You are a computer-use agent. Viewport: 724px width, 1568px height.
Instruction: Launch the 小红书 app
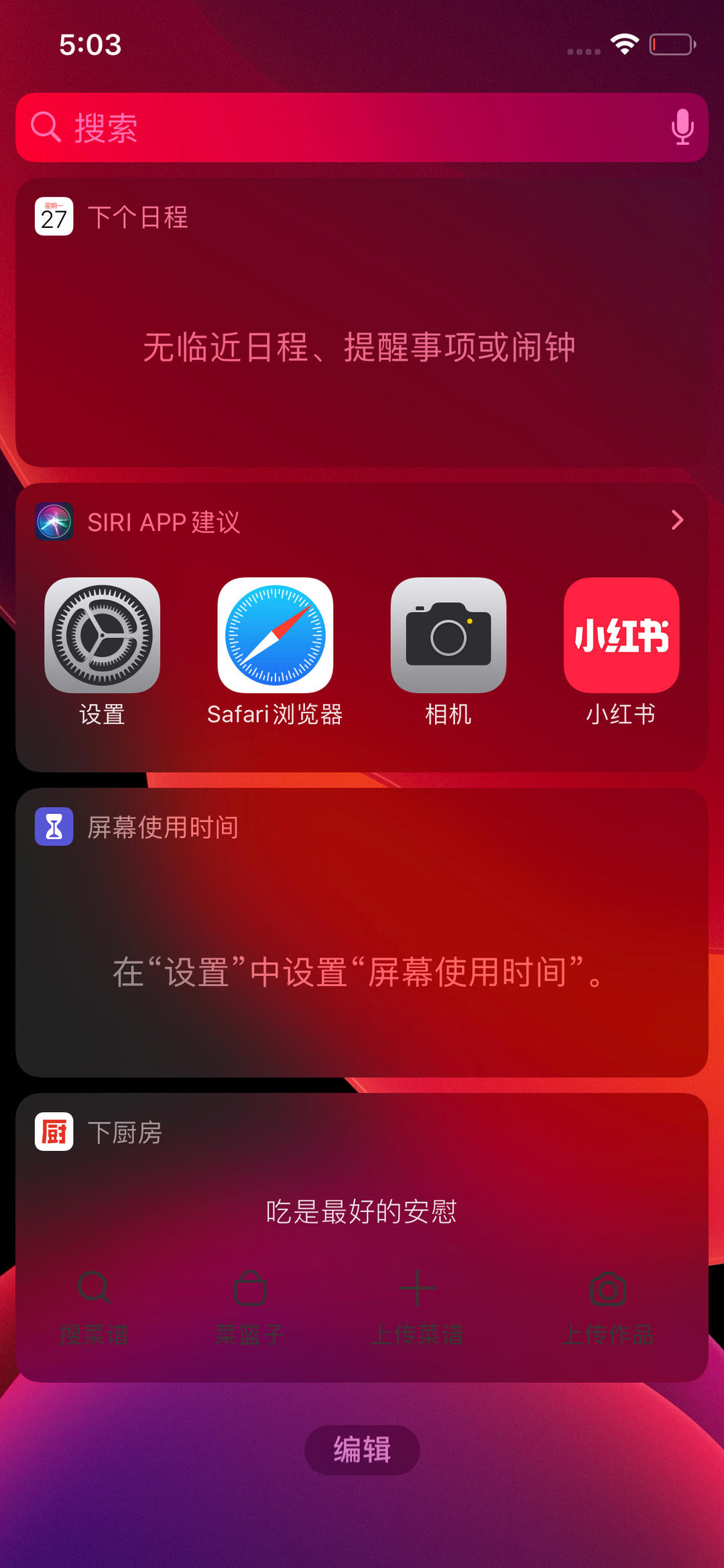pyautogui.click(x=621, y=636)
